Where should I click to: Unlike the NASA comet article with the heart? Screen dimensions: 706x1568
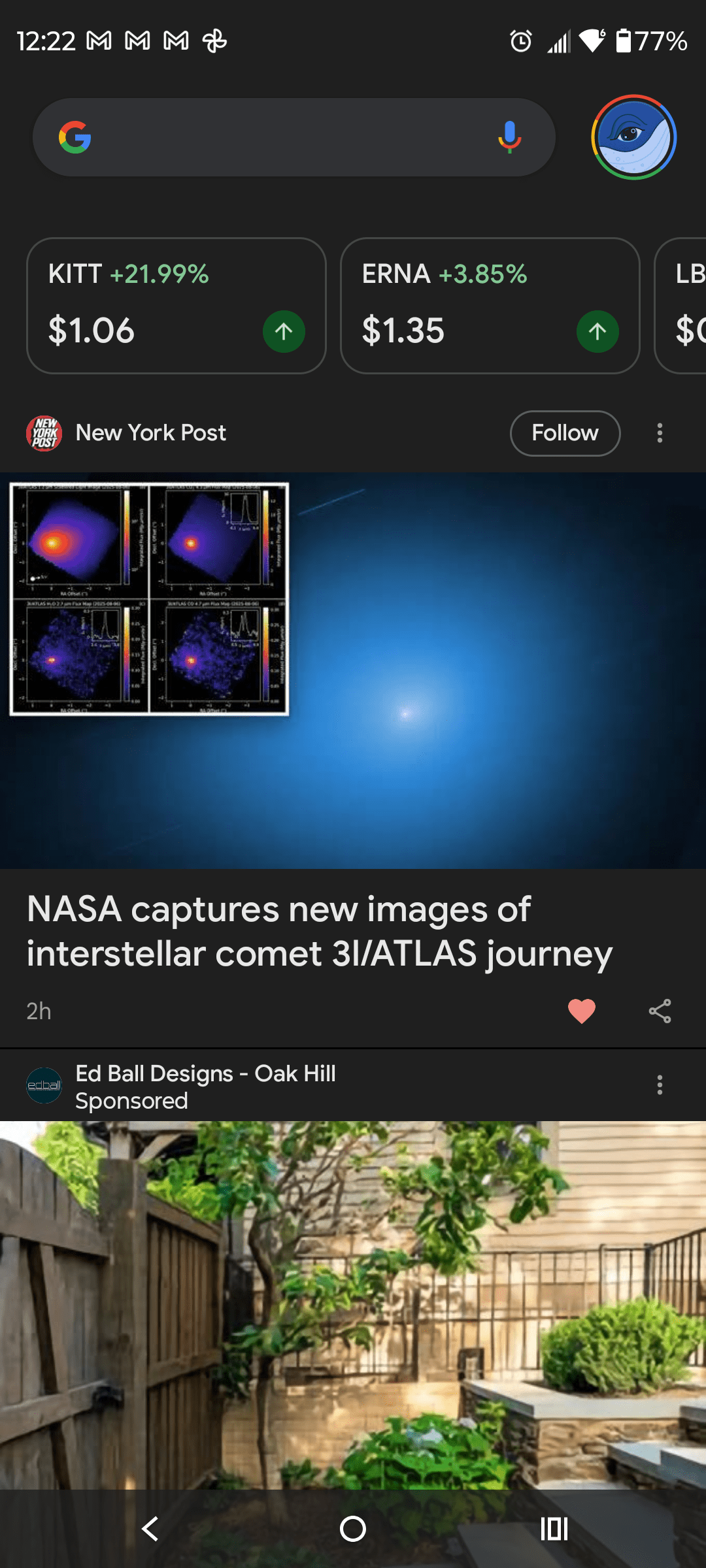click(x=581, y=1011)
